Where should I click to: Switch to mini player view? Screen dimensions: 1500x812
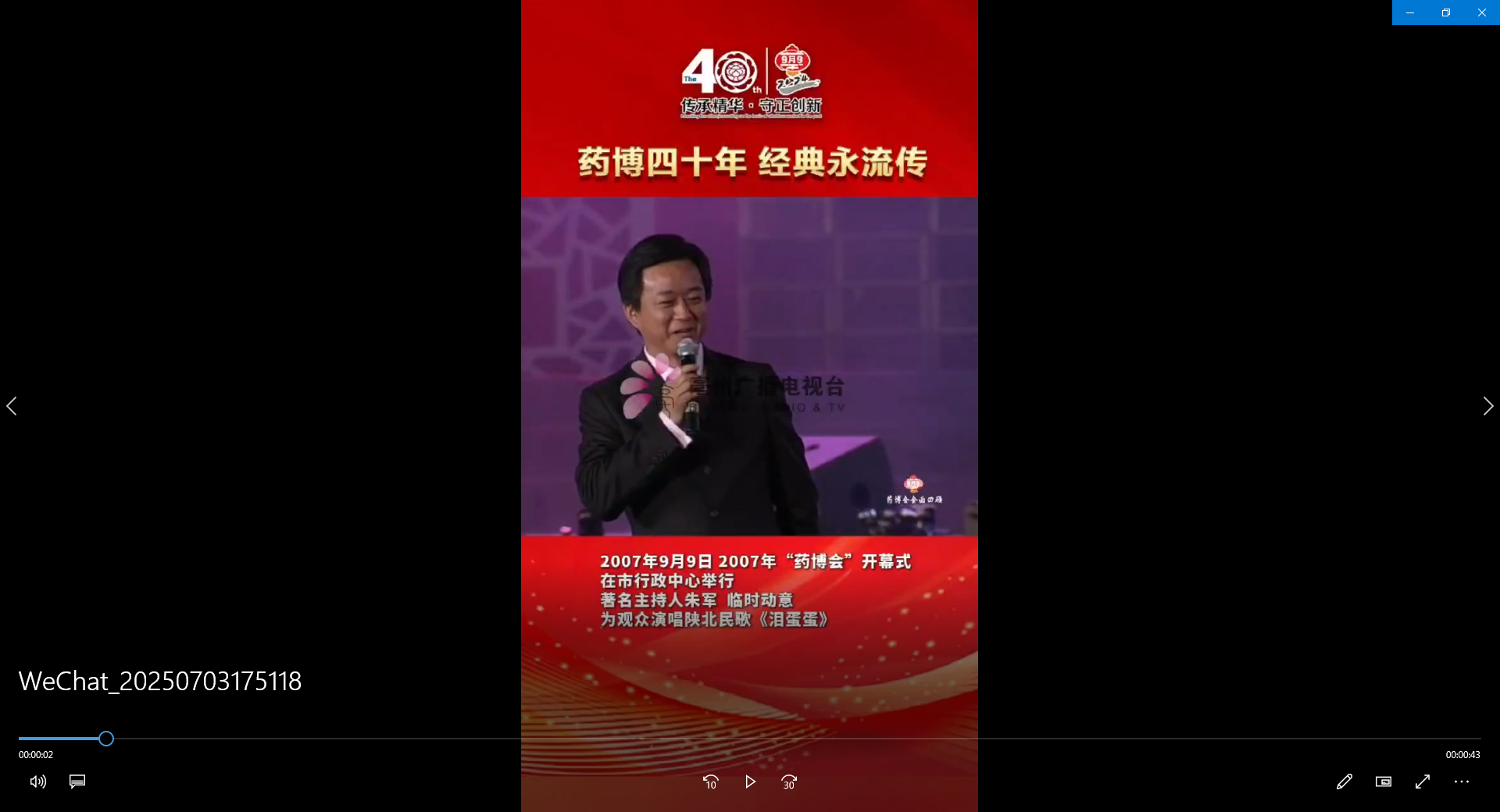(x=1383, y=782)
